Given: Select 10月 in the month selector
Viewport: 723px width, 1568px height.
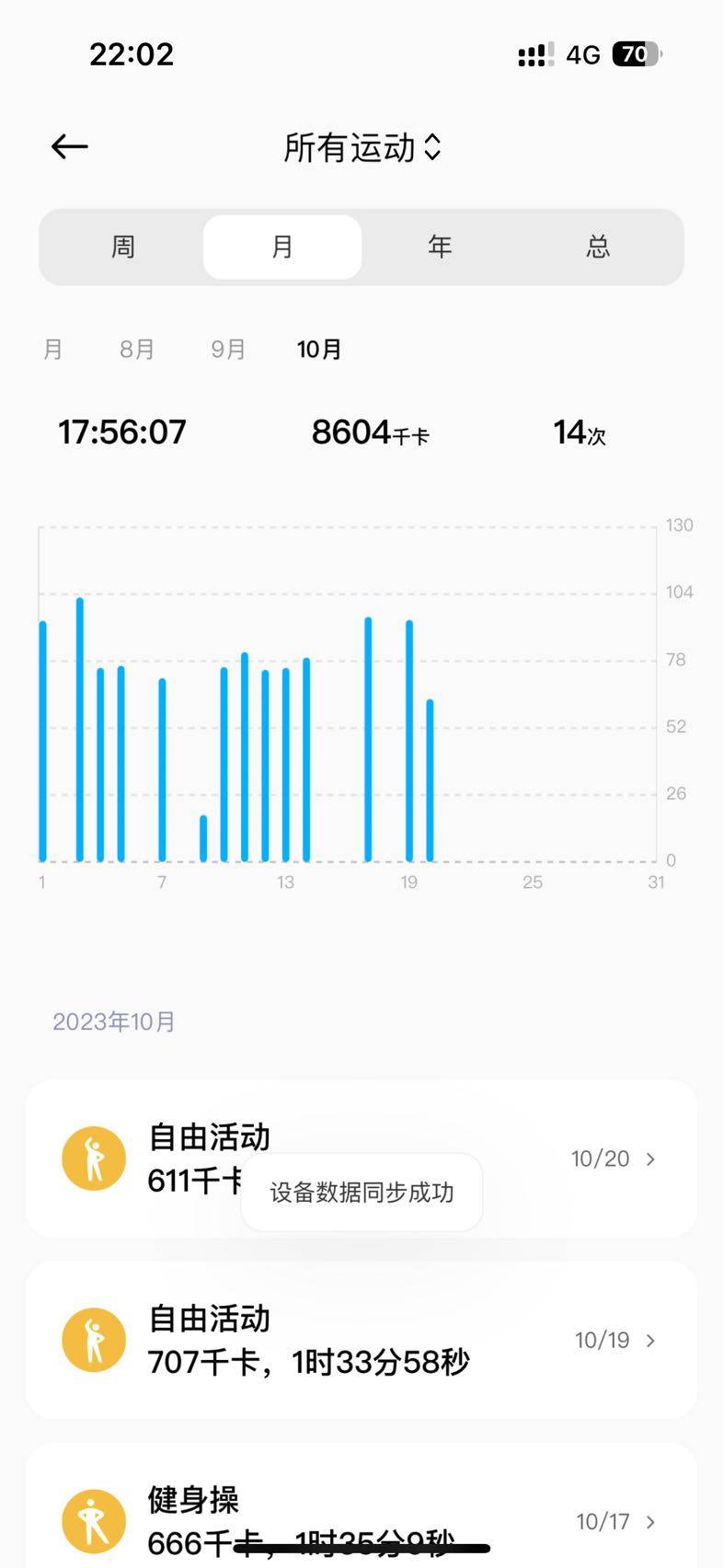Looking at the screenshot, I should click(319, 350).
